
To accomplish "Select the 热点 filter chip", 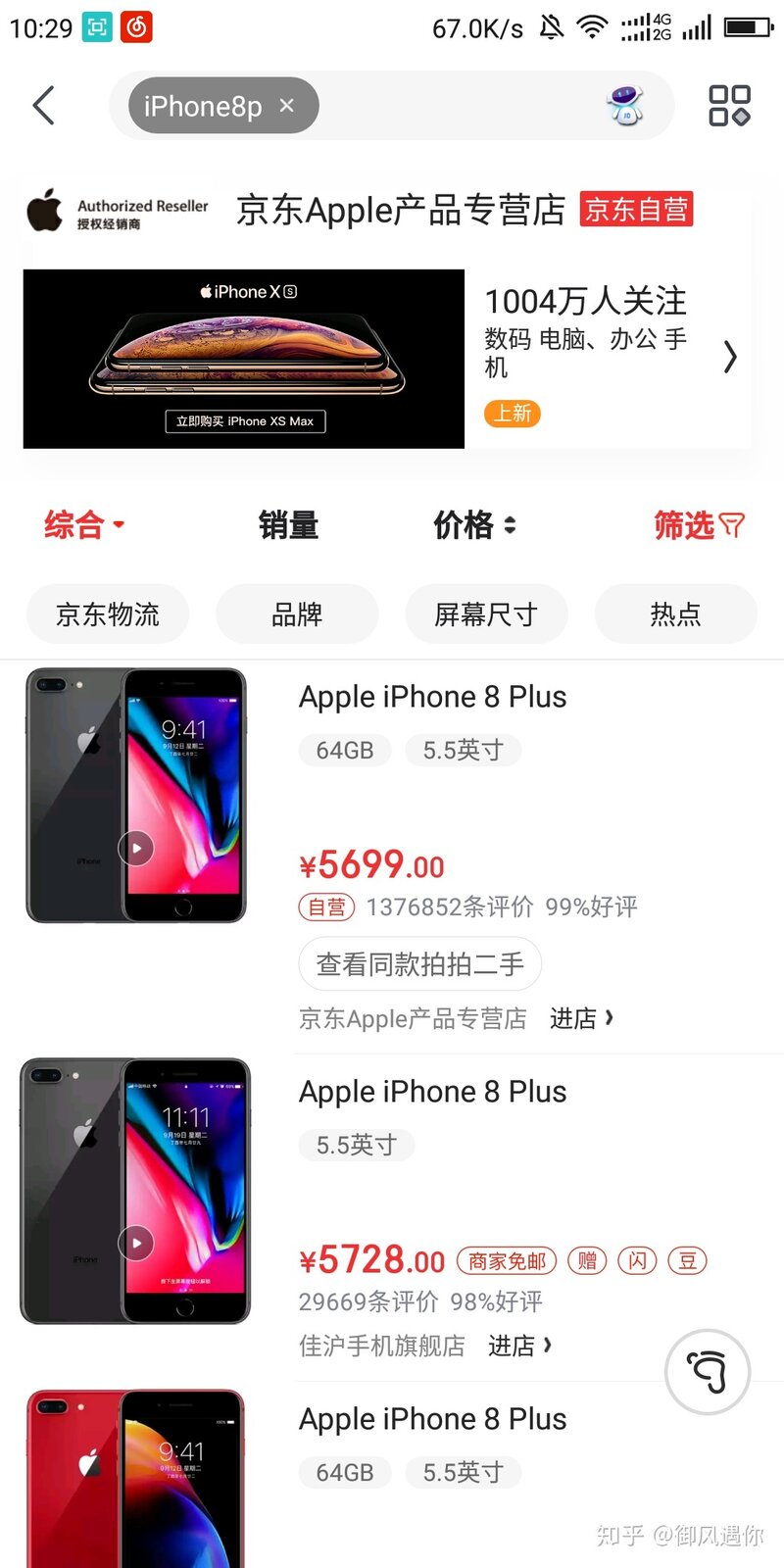I will pyautogui.click(x=675, y=614).
